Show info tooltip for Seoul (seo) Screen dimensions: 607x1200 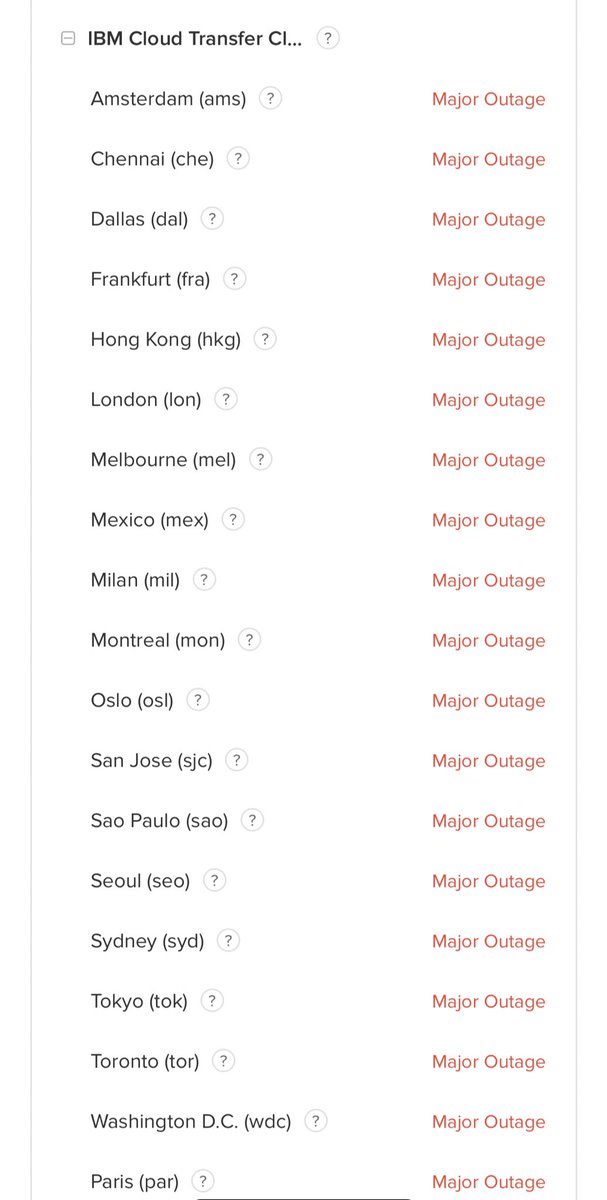point(214,880)
